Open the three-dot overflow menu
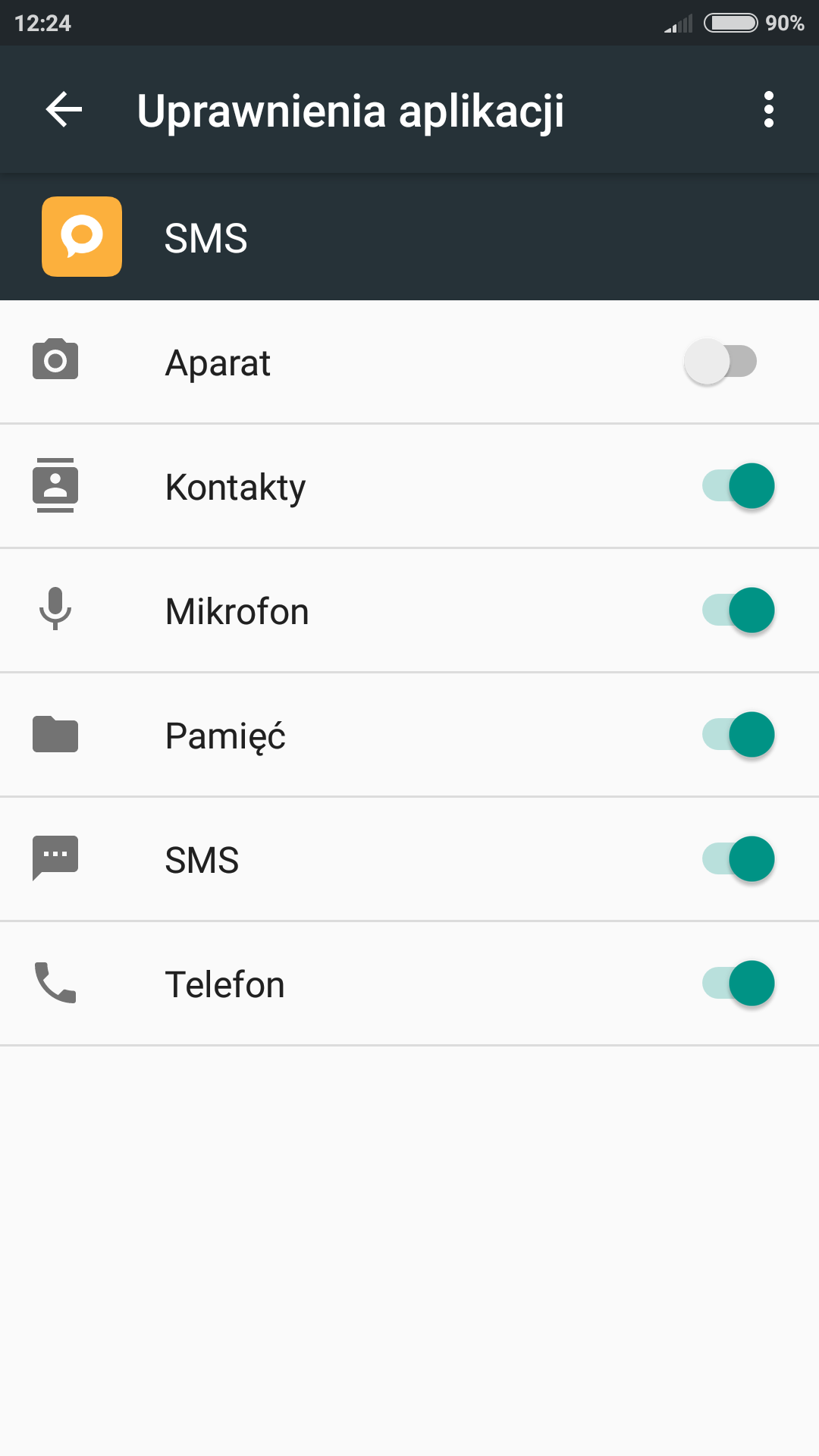819x1456 pixels. (x=768, y=110)
